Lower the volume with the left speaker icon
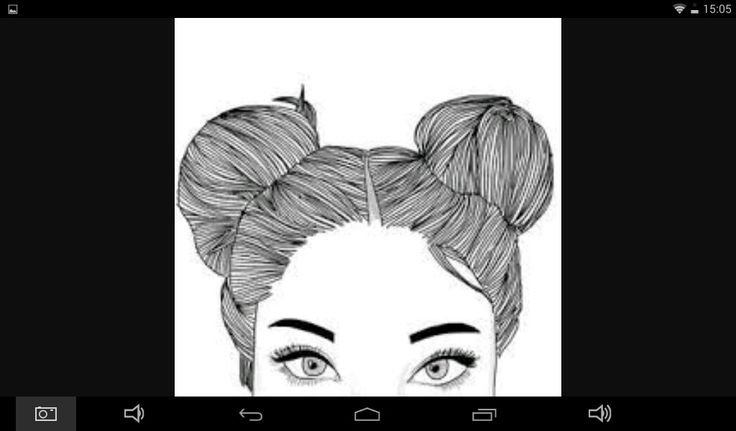The width and height of the screenshot is (736, 431). point(134,413)
